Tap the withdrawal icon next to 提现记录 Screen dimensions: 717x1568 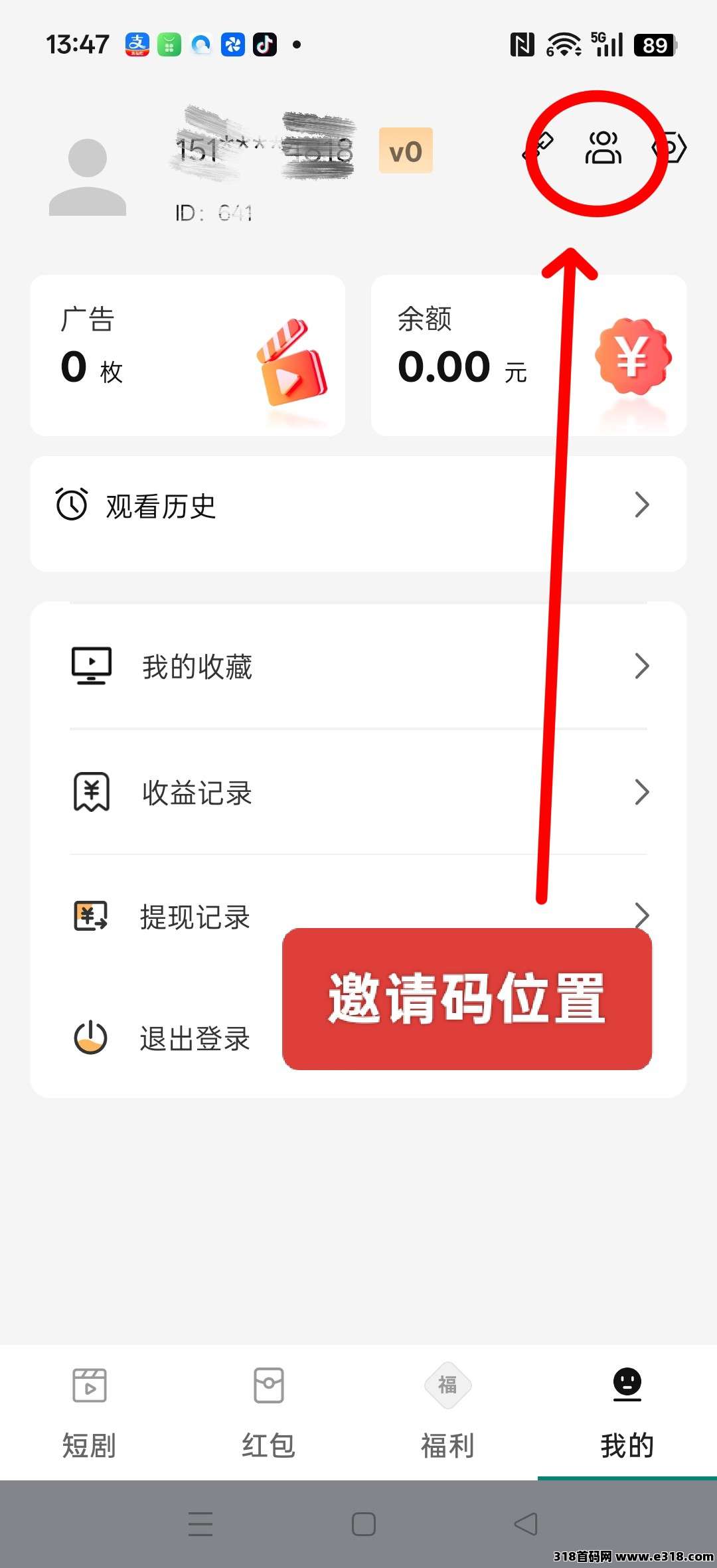[x=91, y=916]
